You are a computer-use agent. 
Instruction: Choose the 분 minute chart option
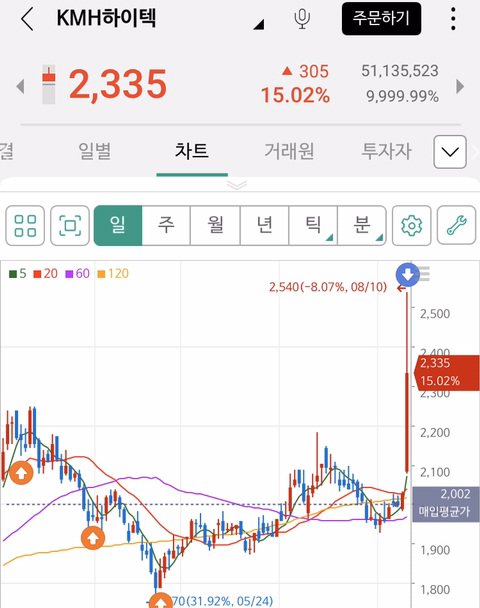362,226
